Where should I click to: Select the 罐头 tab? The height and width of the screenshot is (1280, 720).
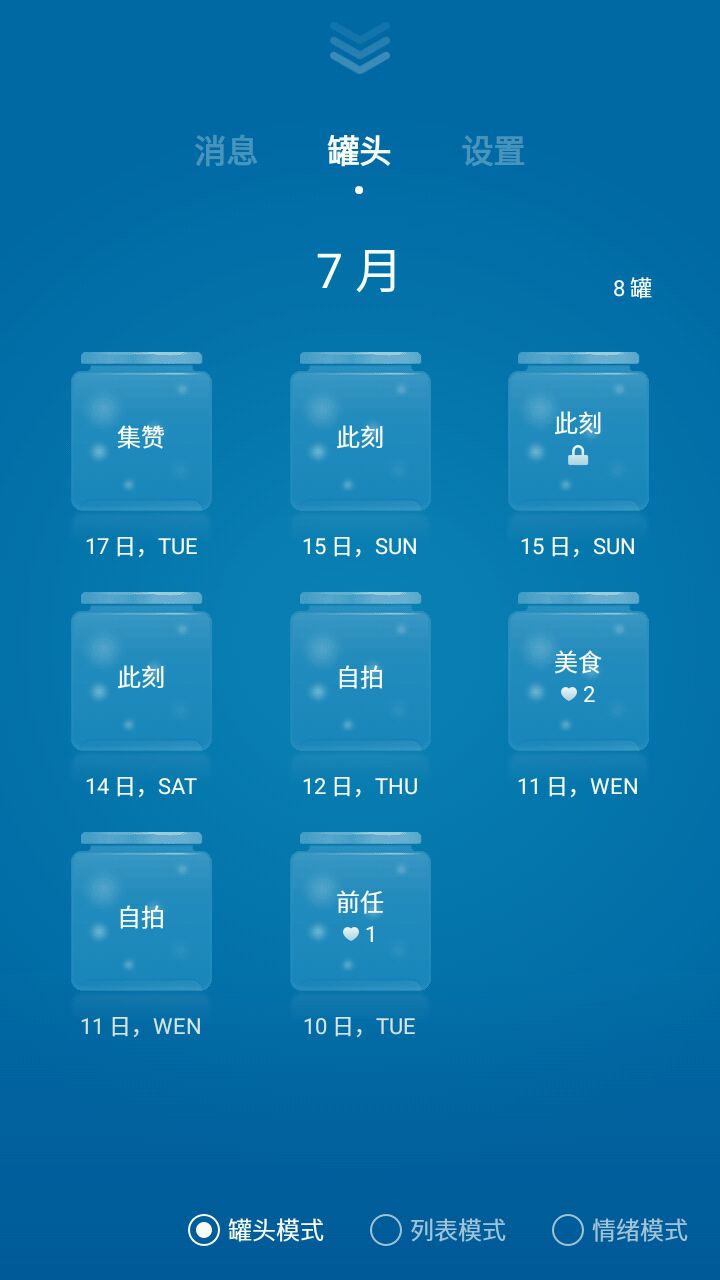pos(359,151)
